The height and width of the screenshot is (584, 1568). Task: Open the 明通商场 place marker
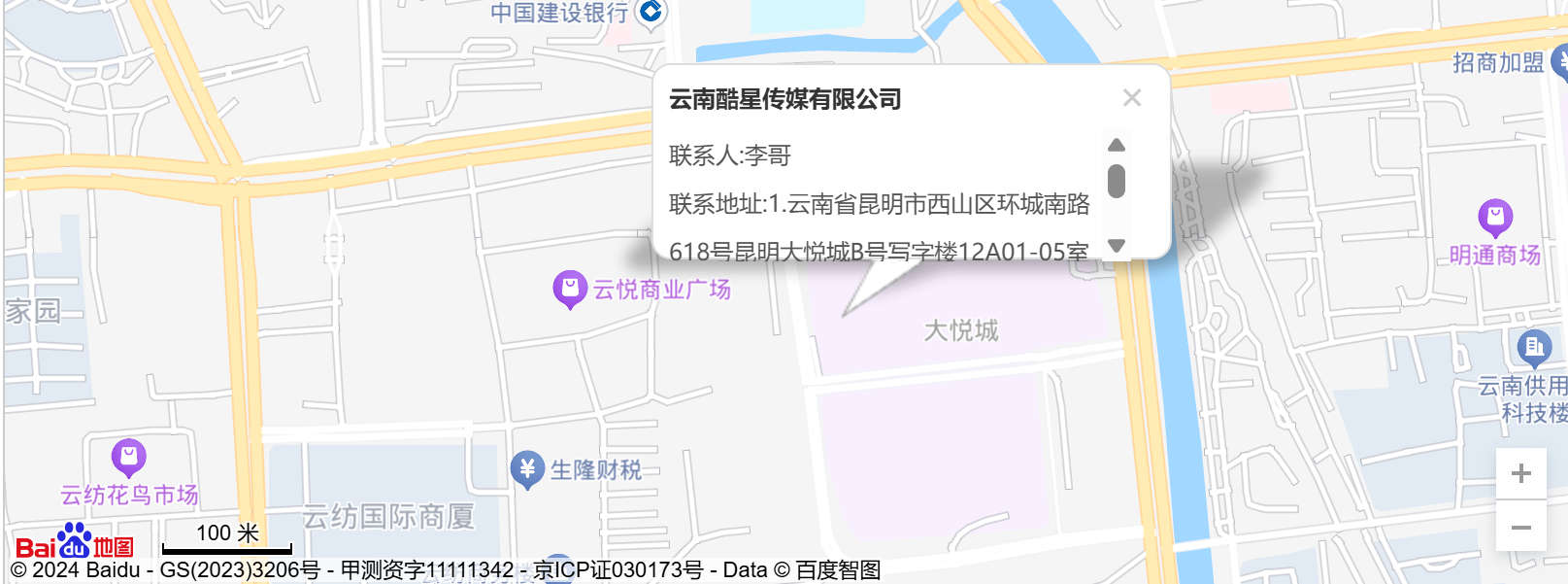click(1495, 217)
